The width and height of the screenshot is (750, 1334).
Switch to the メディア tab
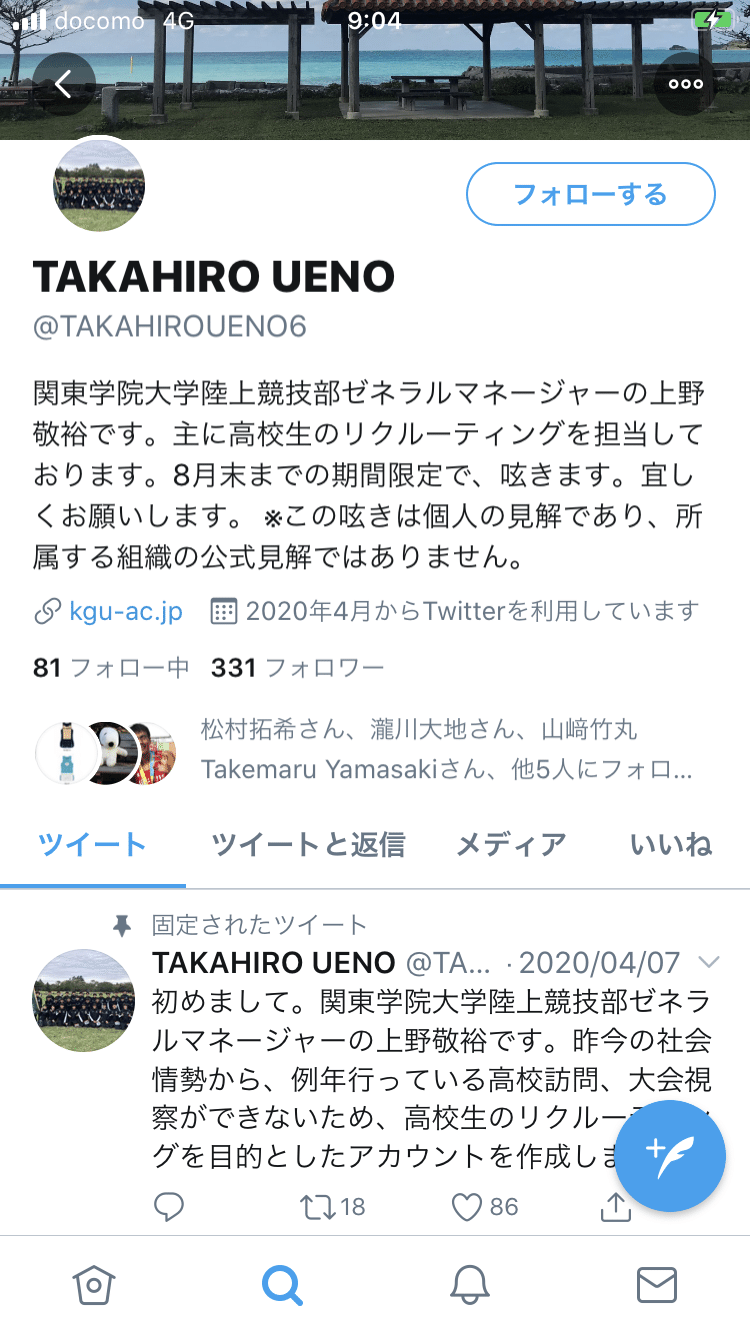click(509, 845)
